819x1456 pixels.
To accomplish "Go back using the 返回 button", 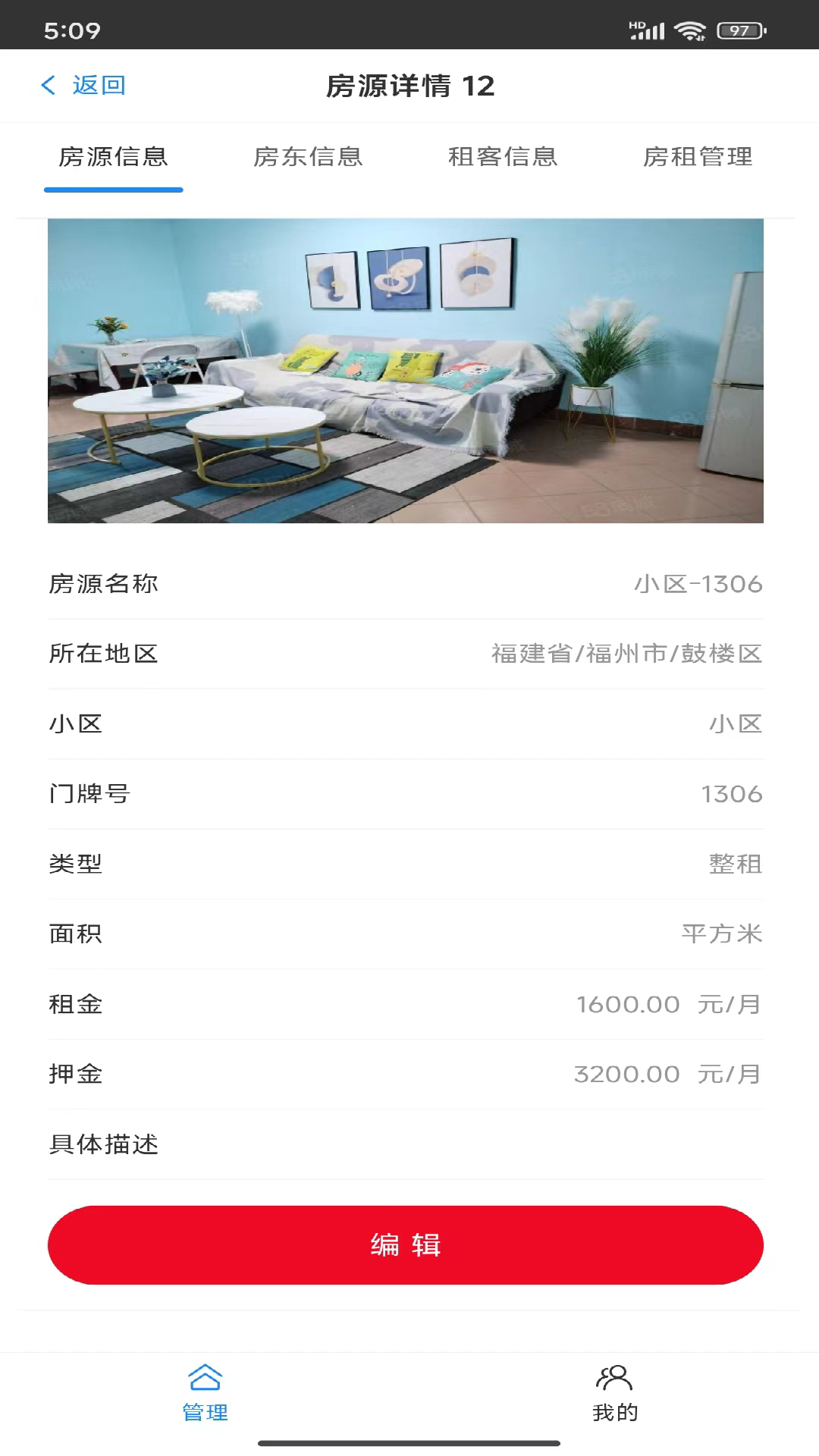I will pyautogui.click(x=83, y=85).
